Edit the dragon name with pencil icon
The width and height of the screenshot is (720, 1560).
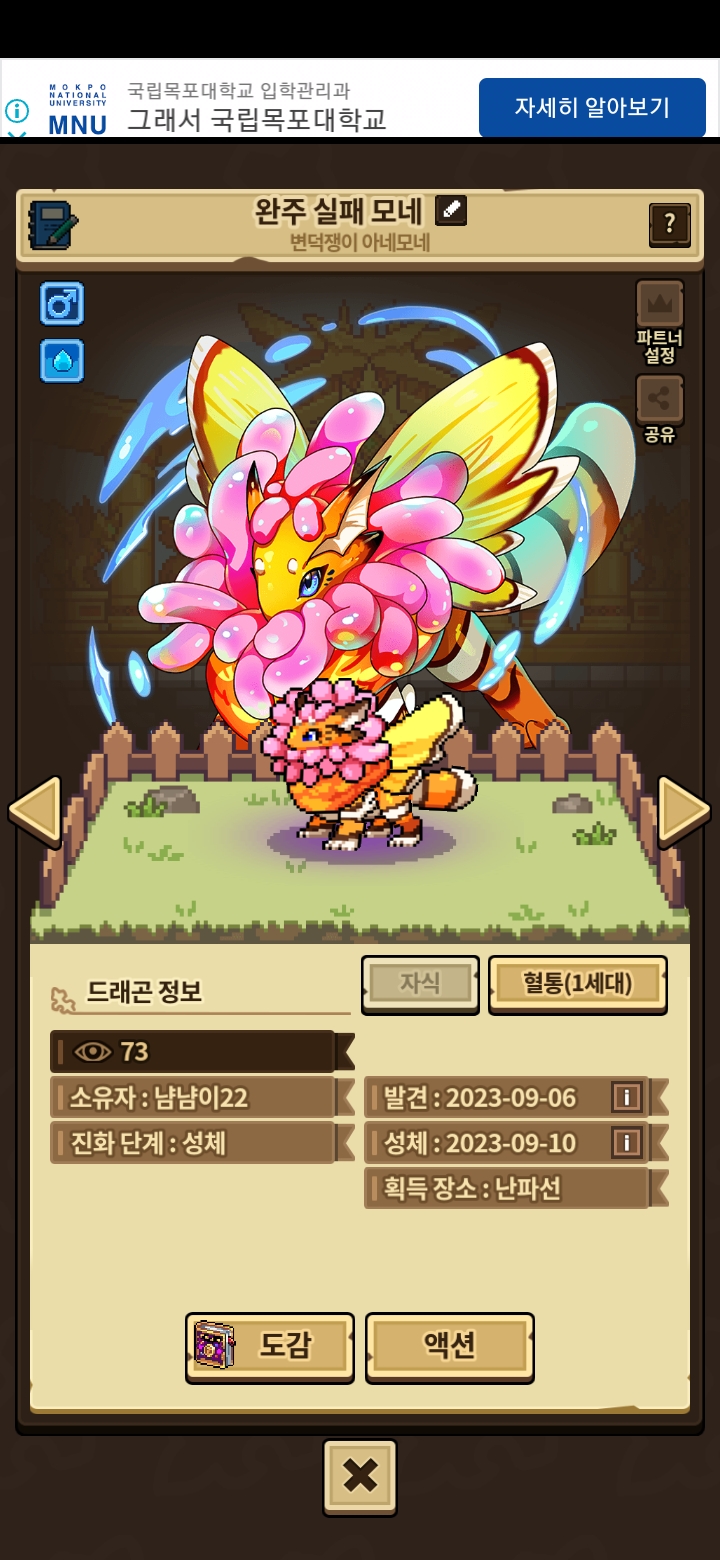(451, 210)
